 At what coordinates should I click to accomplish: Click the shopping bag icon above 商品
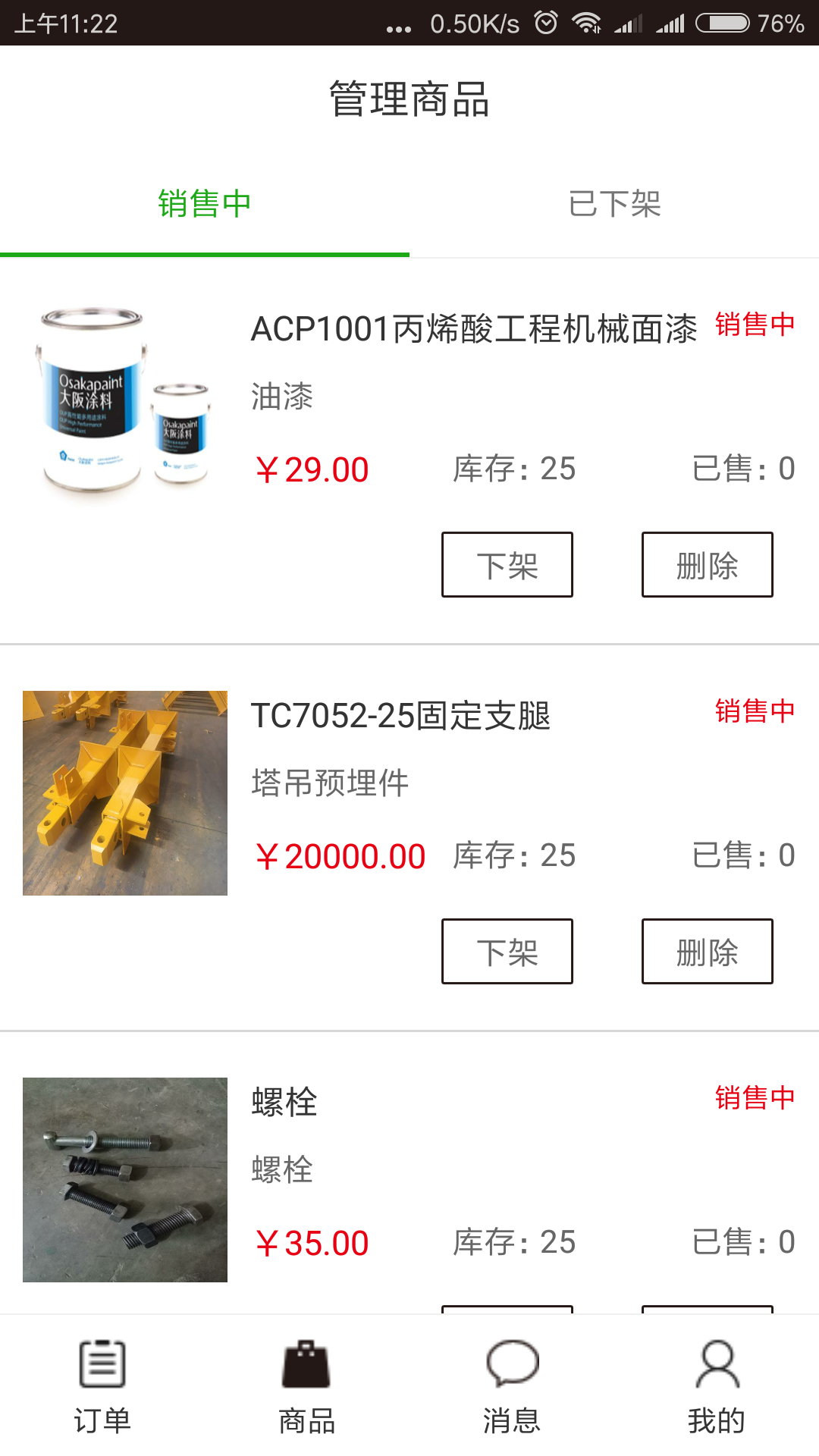click(x=307, y=1365)
